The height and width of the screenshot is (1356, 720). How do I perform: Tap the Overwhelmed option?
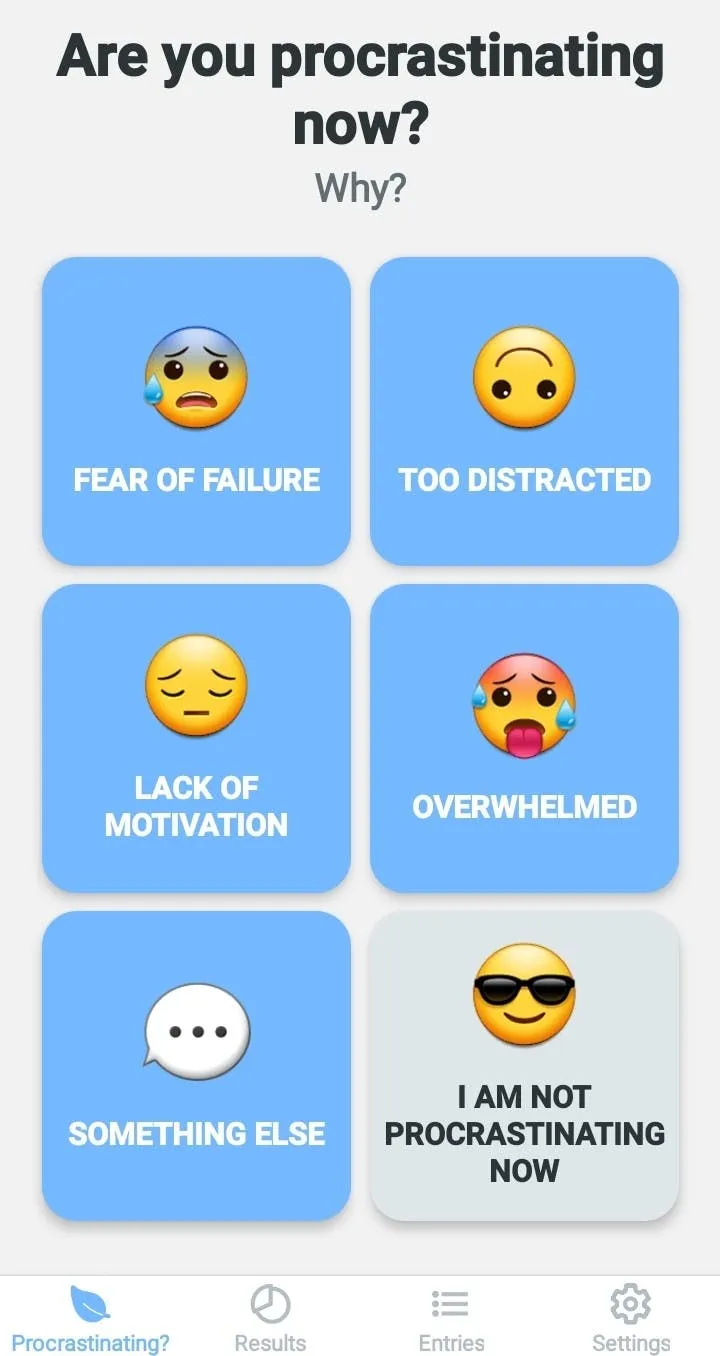pos(524,738)
